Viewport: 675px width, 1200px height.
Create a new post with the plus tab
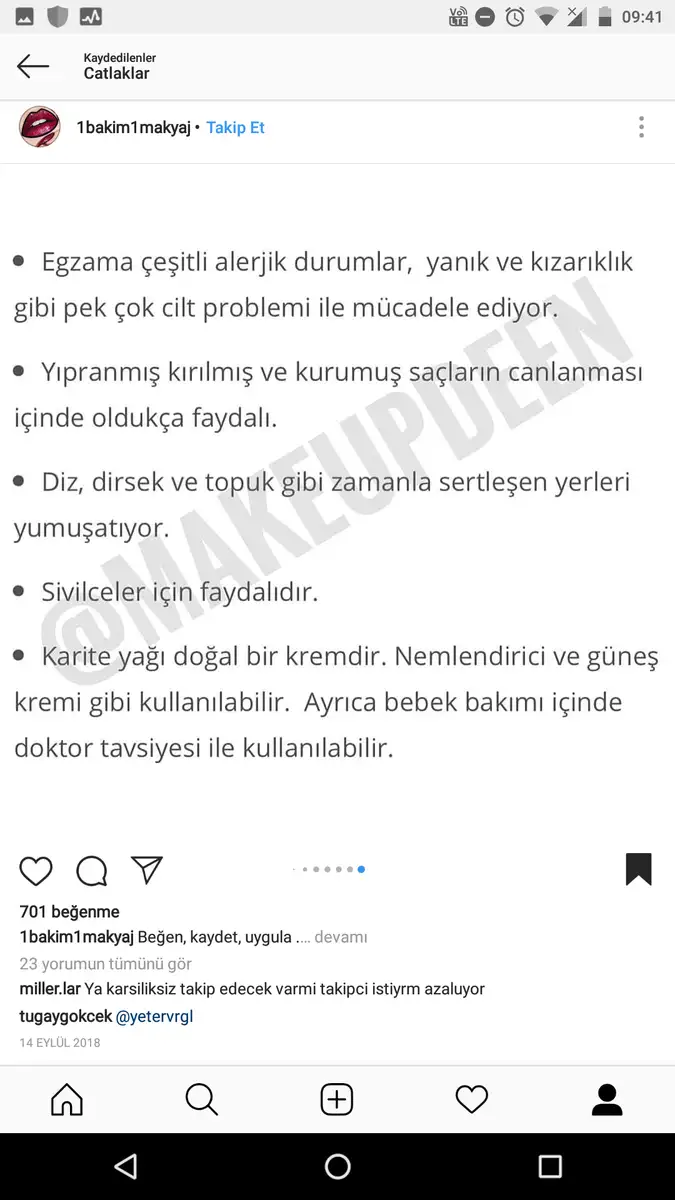pos(337,1100)
